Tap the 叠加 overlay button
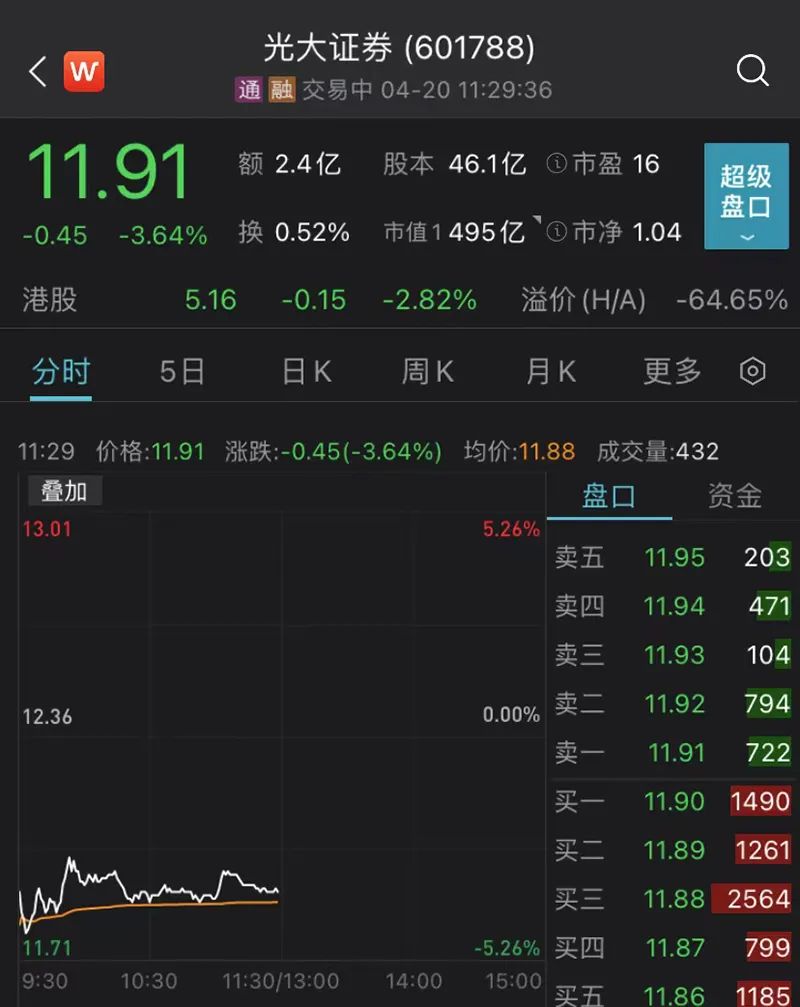The width and height of the screenshot is (800, 1007). [x=63, y=491]
